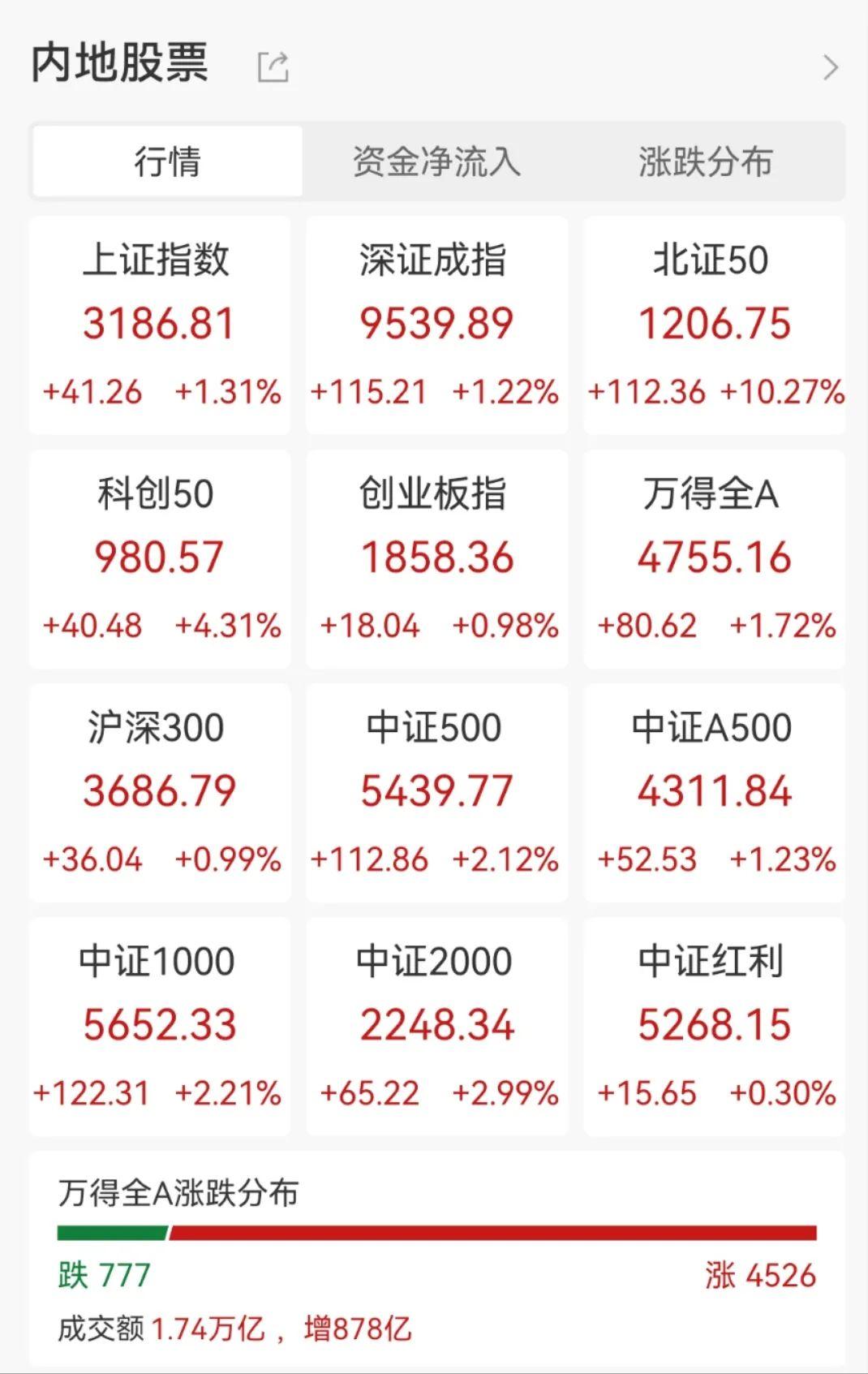Open the 深证成指 index card
Viewport: 868px width, 1374px height.
(436, 325)
